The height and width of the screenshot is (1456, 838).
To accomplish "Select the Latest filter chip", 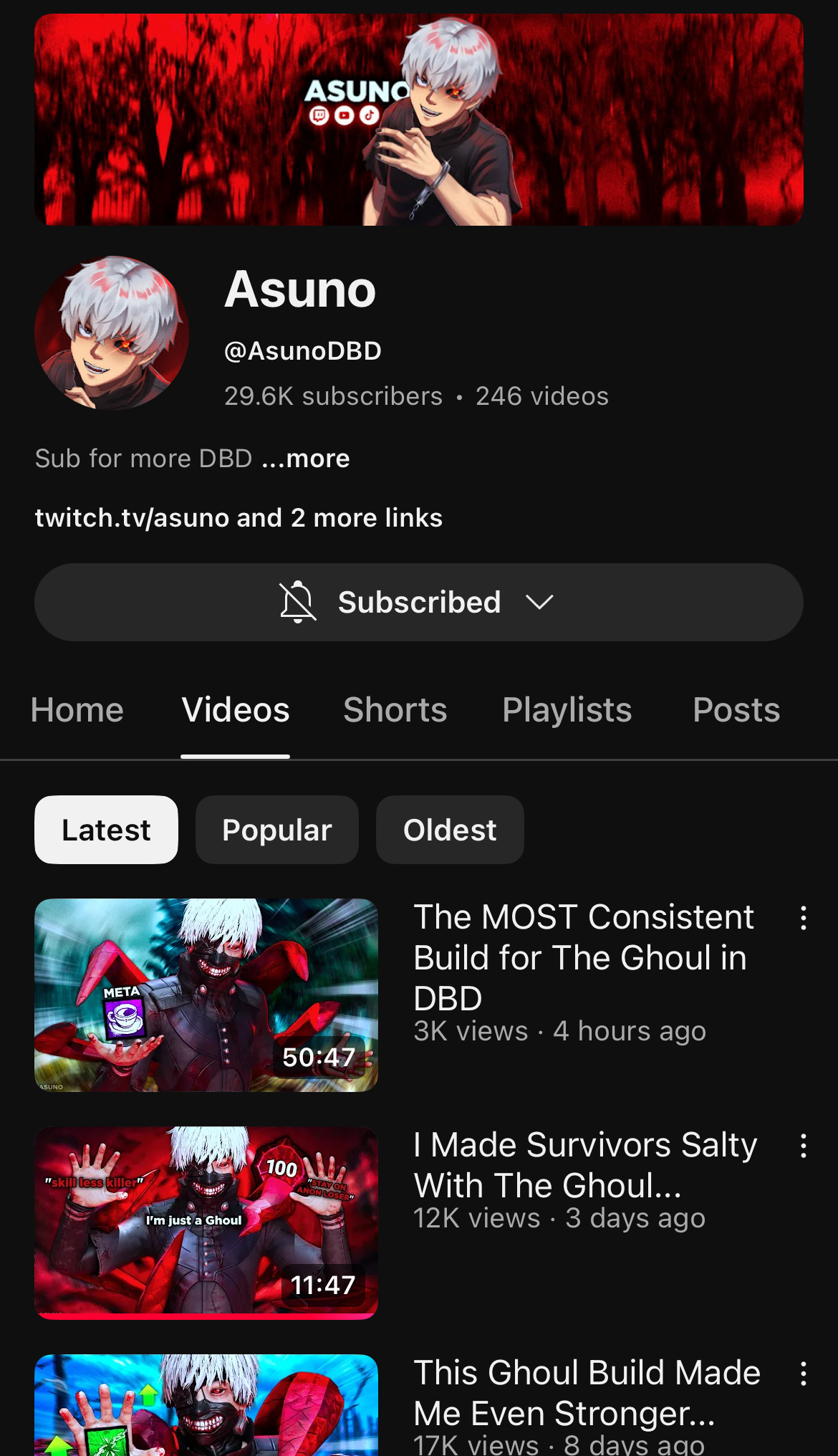I will (x=106, y=830).
